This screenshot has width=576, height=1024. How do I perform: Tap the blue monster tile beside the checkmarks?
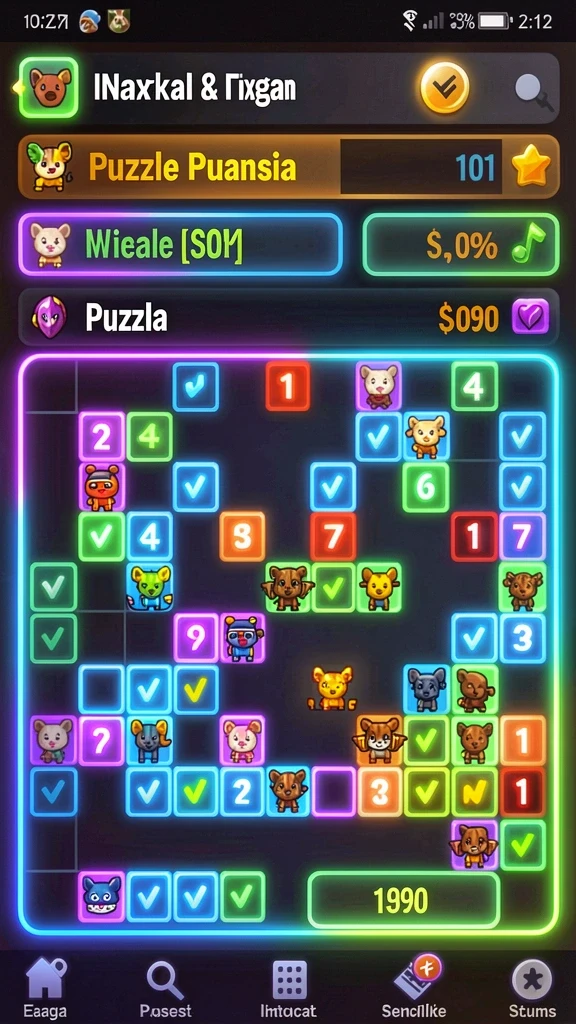101,896
